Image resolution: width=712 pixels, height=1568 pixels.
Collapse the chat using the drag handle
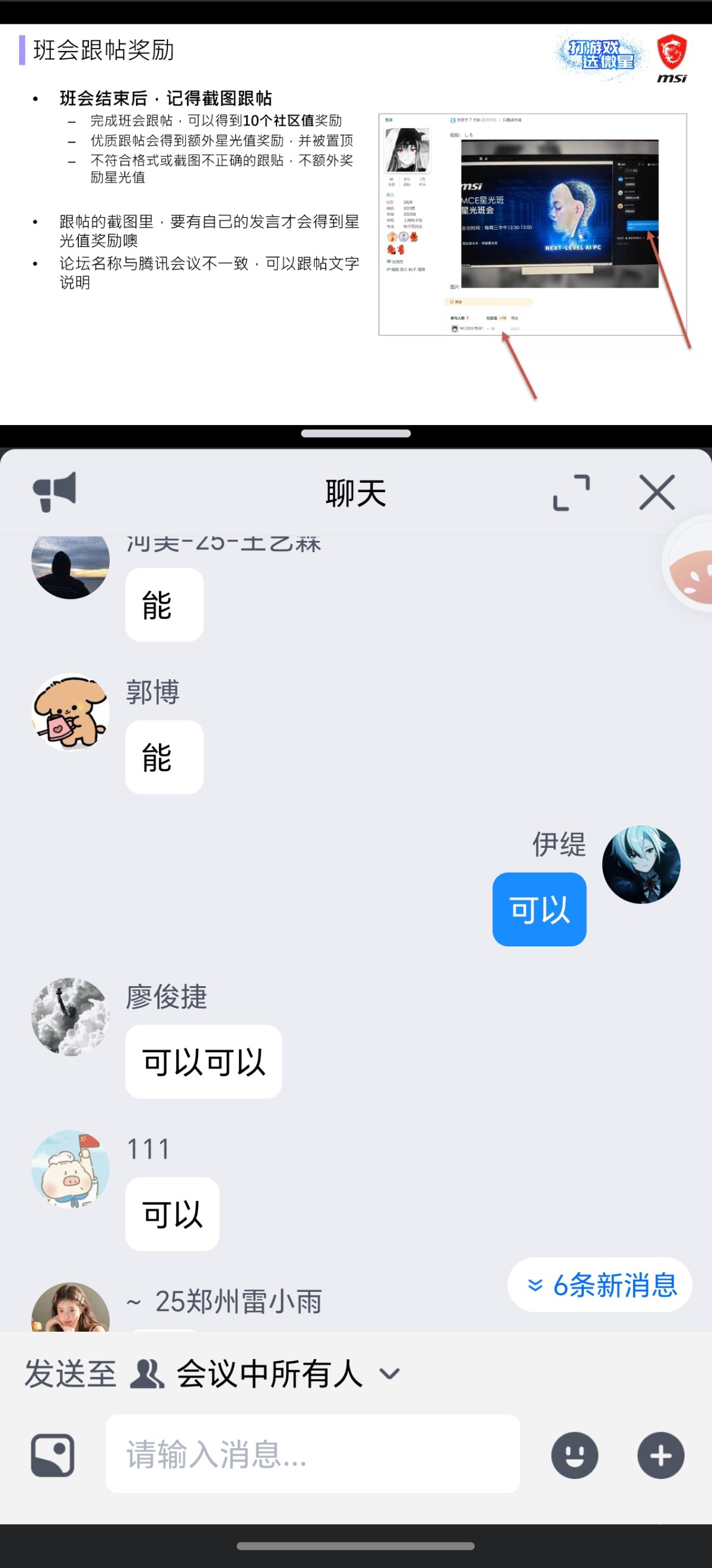coord(356,433)
